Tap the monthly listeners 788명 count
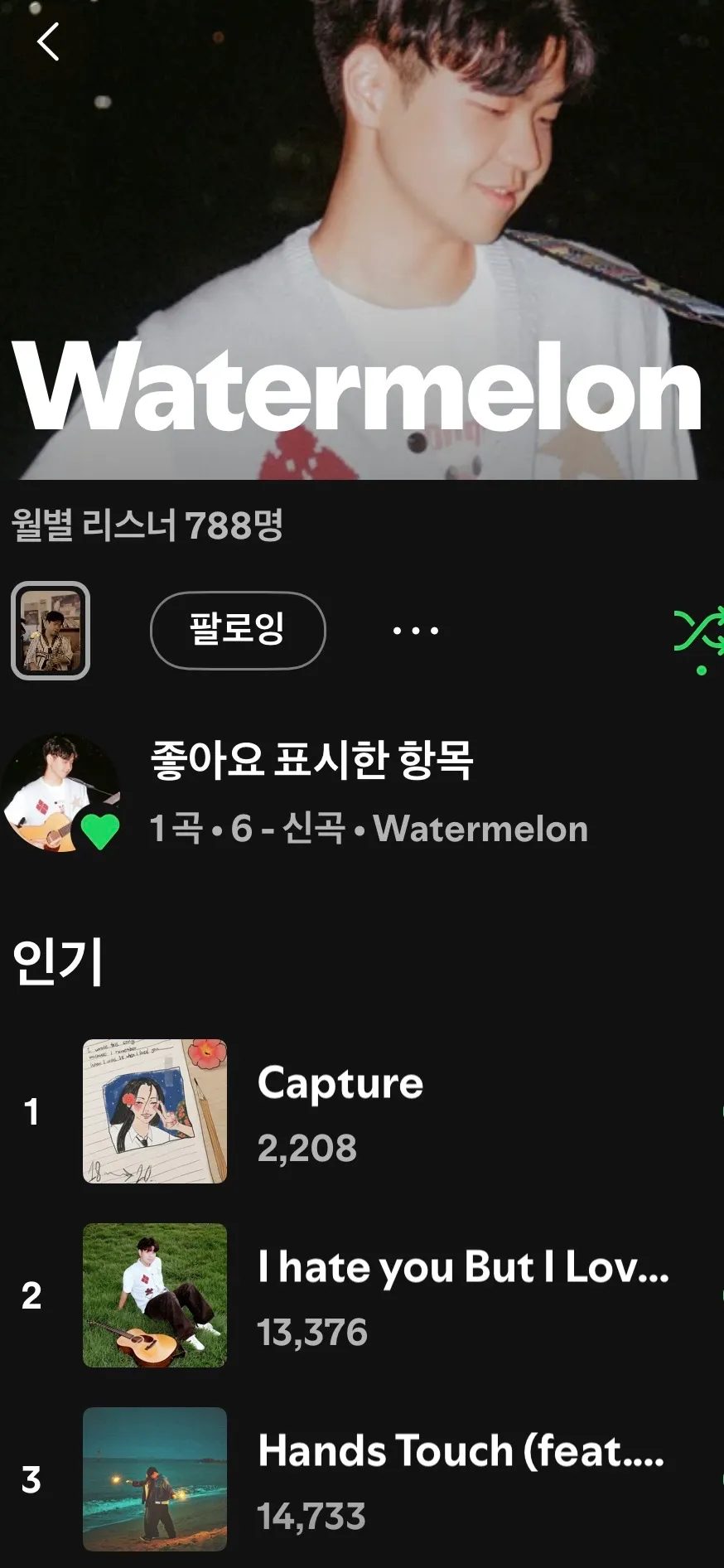Image resolution: width=724 pixels, height=1568 pixels. [149, 525]
